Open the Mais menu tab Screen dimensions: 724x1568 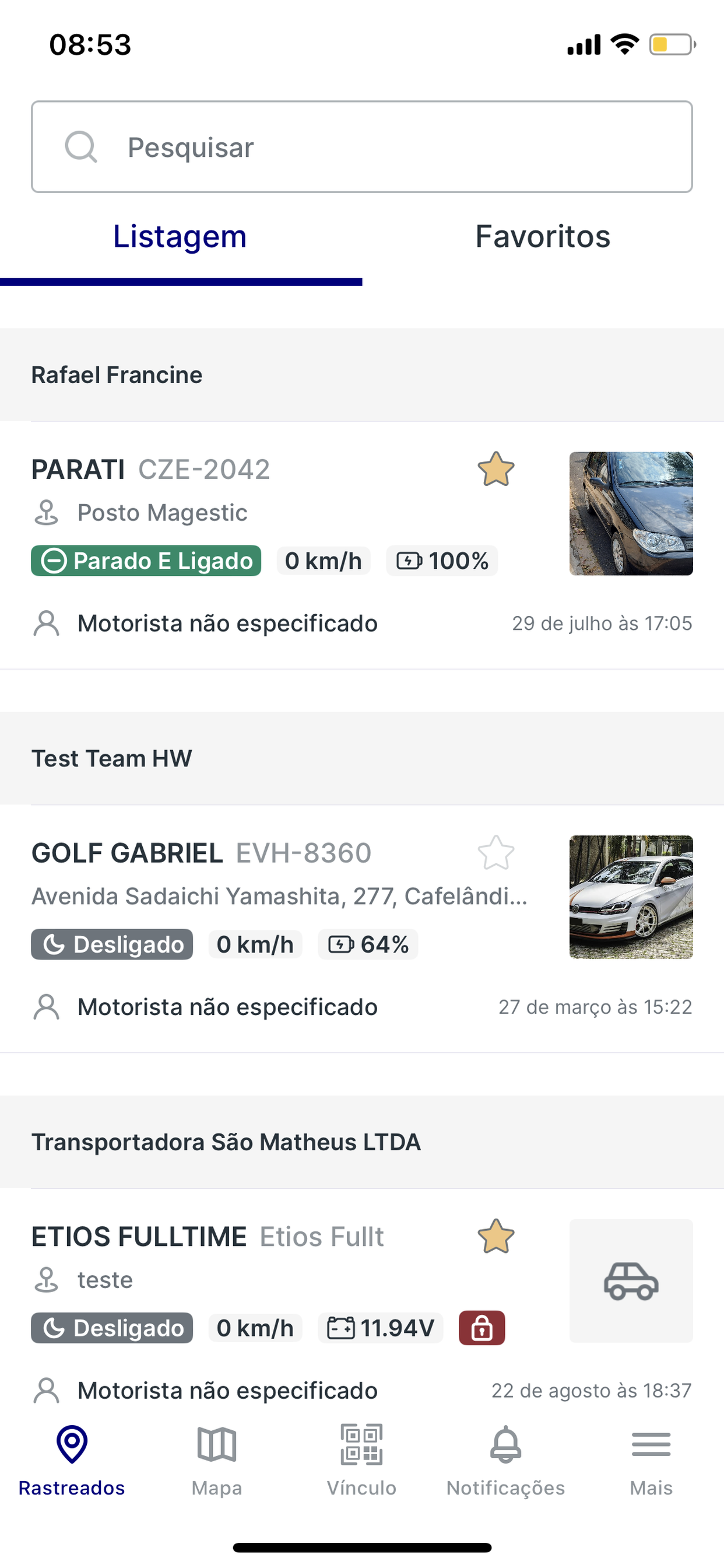651,1461
